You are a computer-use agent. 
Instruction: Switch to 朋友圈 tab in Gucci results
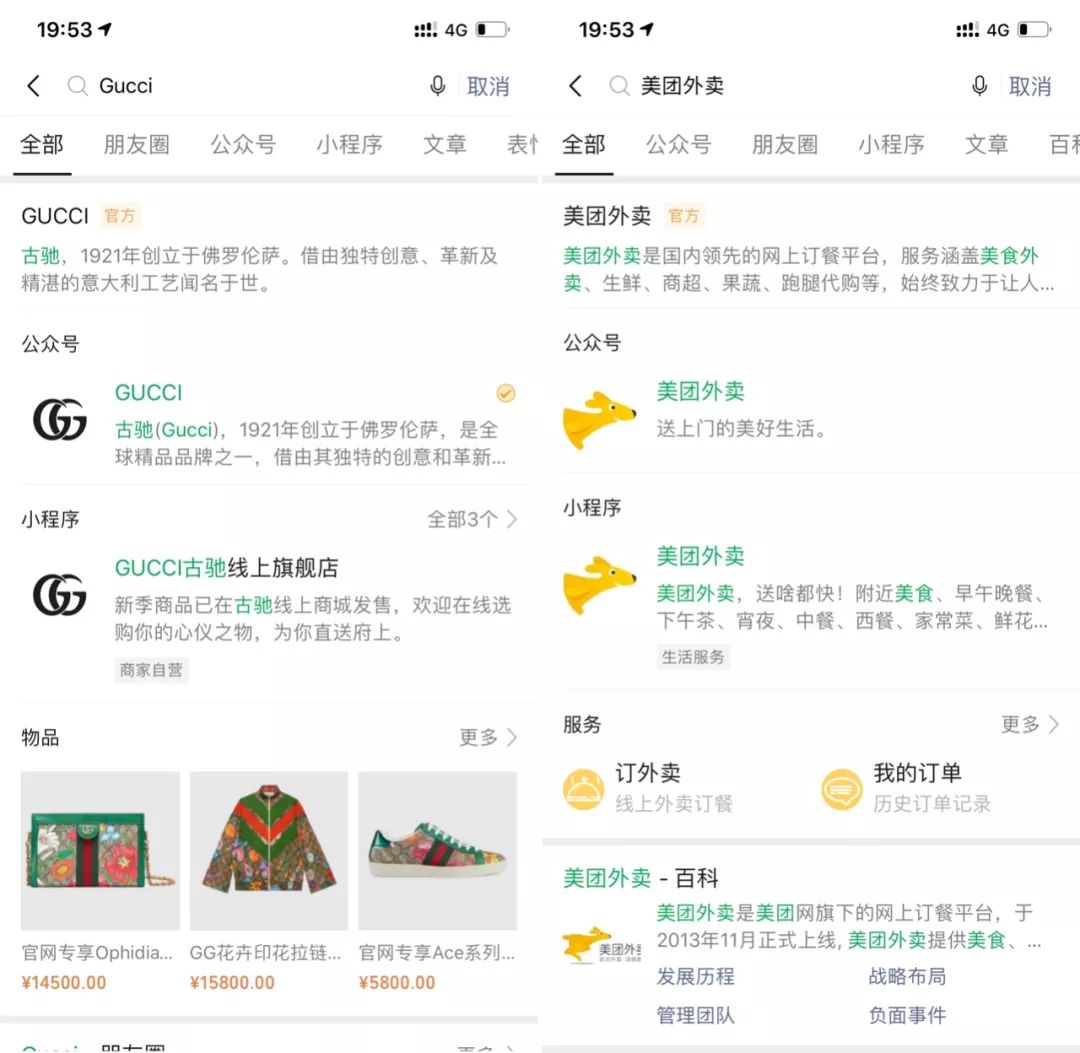[x=136, y=145]
